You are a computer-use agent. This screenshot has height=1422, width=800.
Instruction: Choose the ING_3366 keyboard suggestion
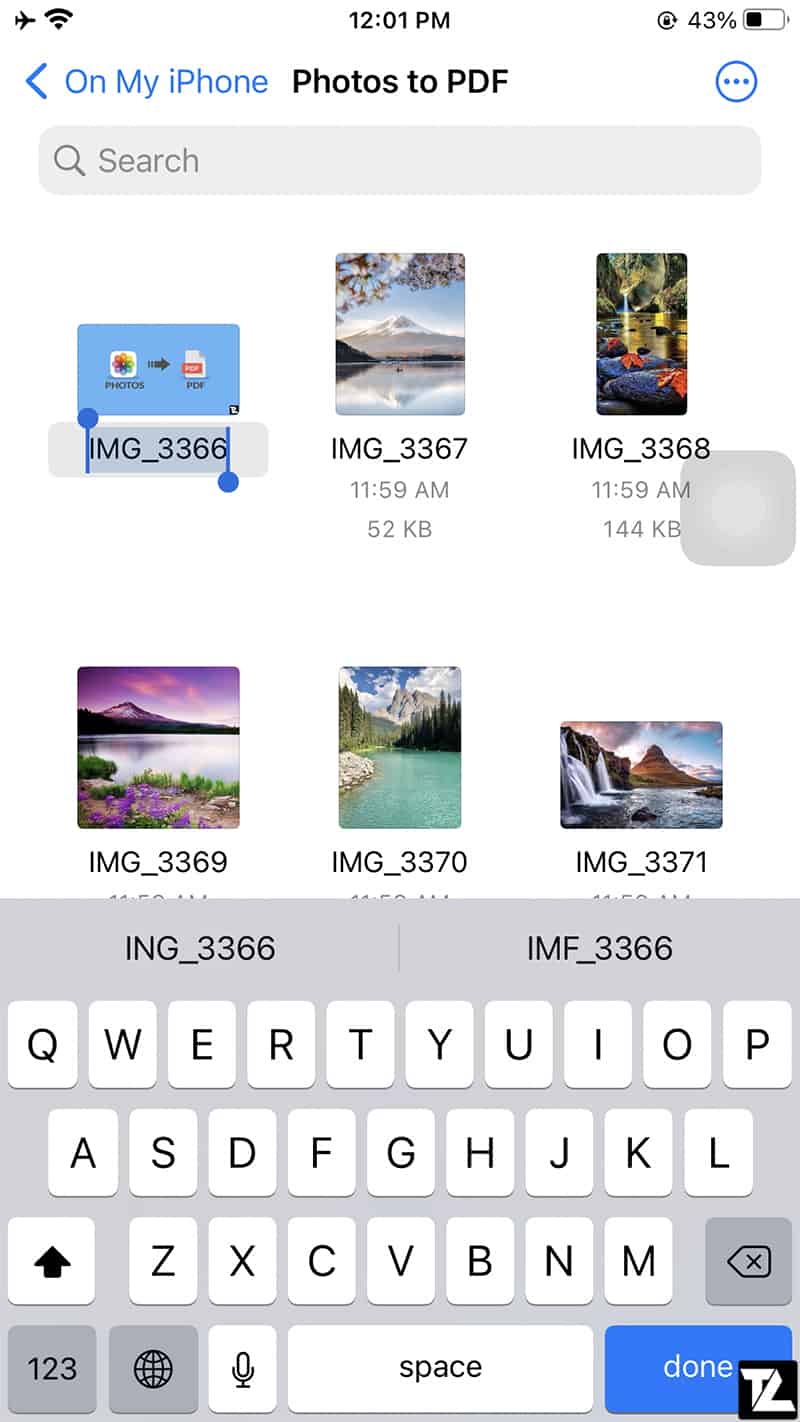pos(200,948)
